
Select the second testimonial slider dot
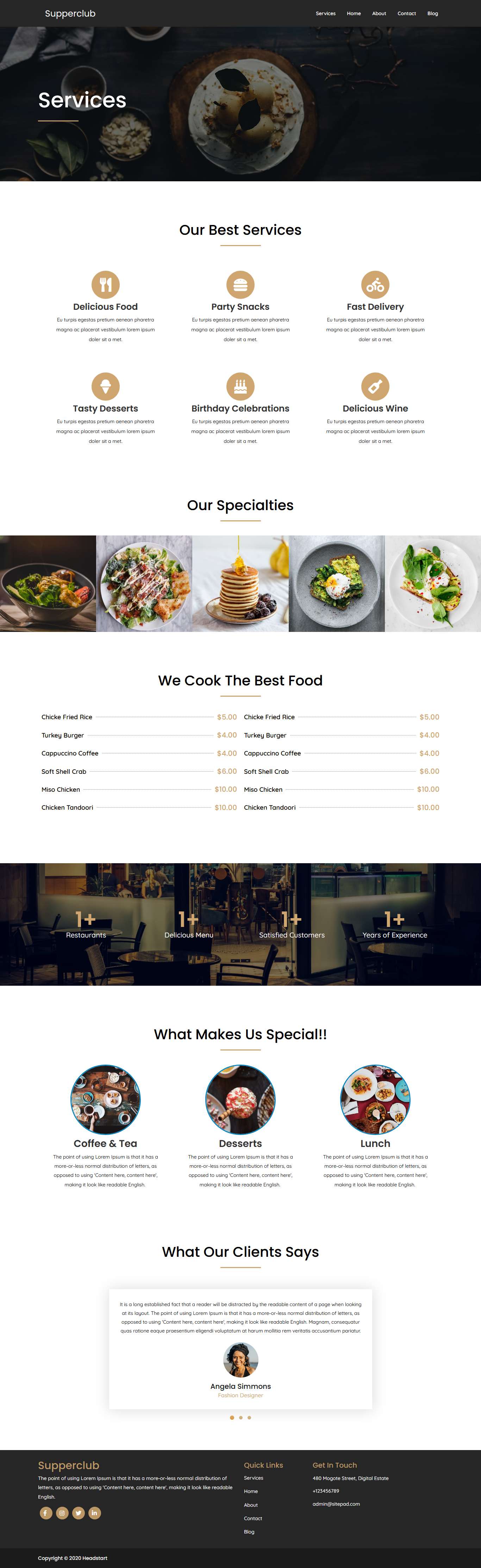click(241, 1418)
